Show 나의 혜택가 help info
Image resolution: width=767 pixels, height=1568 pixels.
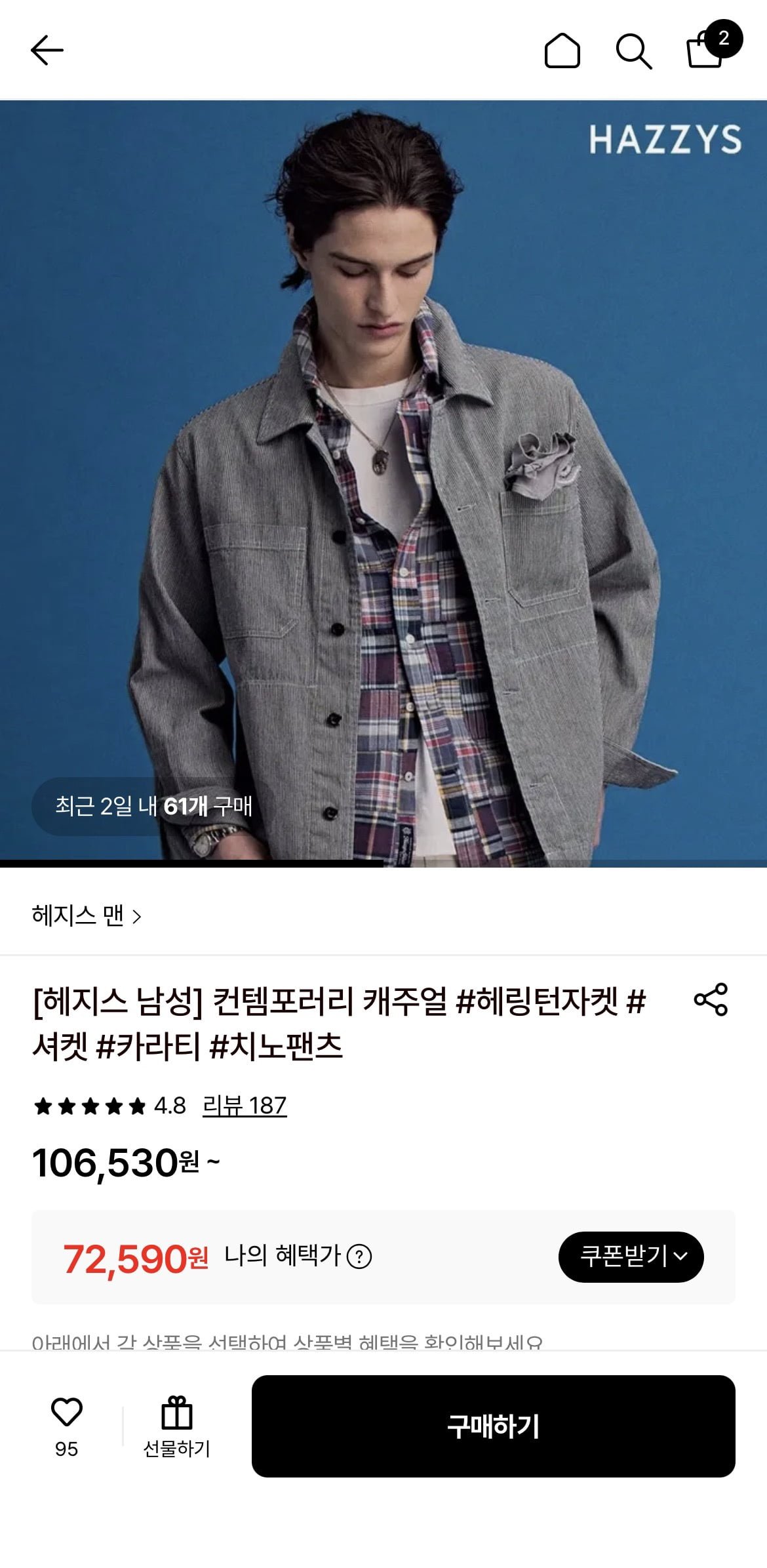tap(359, 1256)
